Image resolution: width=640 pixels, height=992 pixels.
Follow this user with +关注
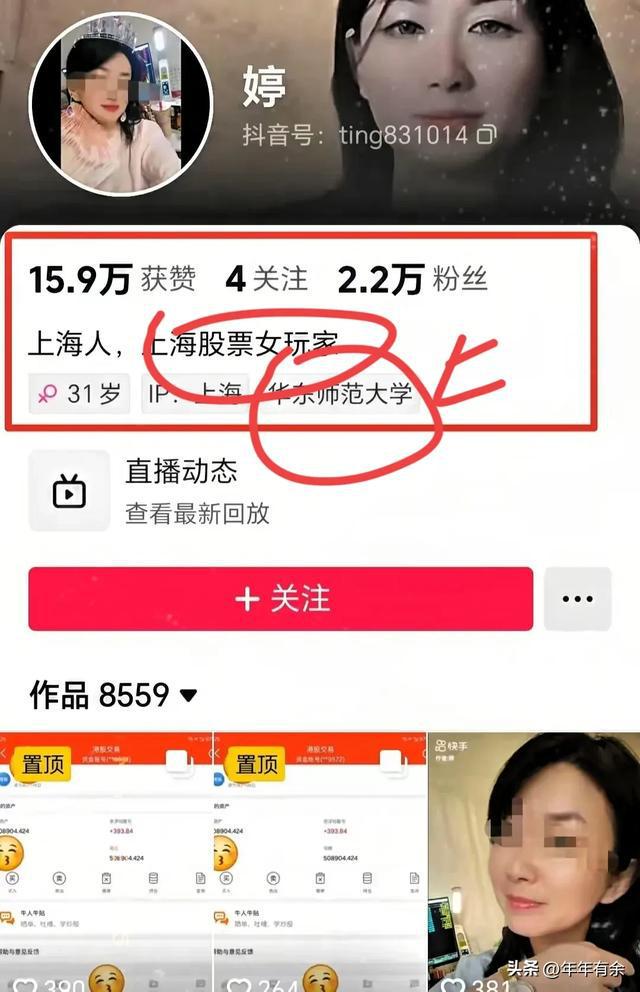coord(280,599)
